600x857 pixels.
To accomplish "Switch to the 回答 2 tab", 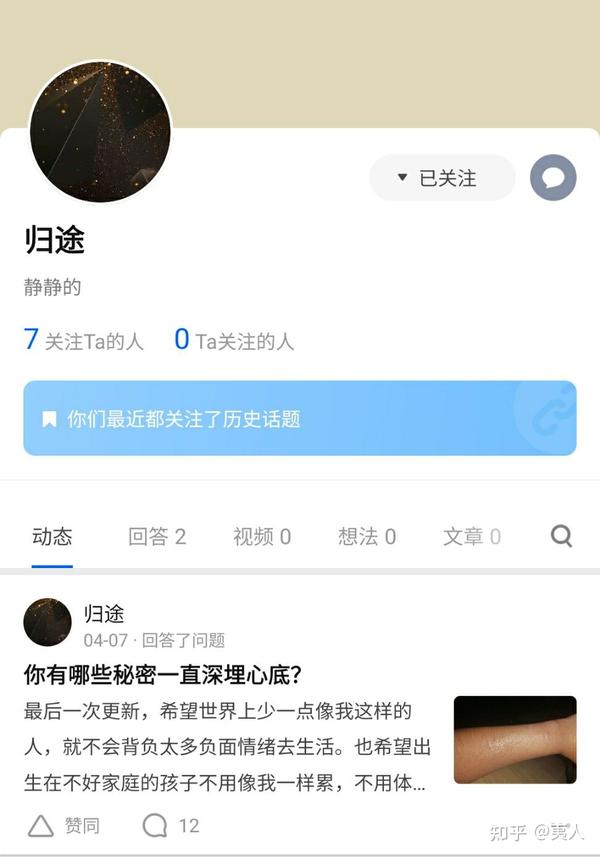I will (157, 537).
